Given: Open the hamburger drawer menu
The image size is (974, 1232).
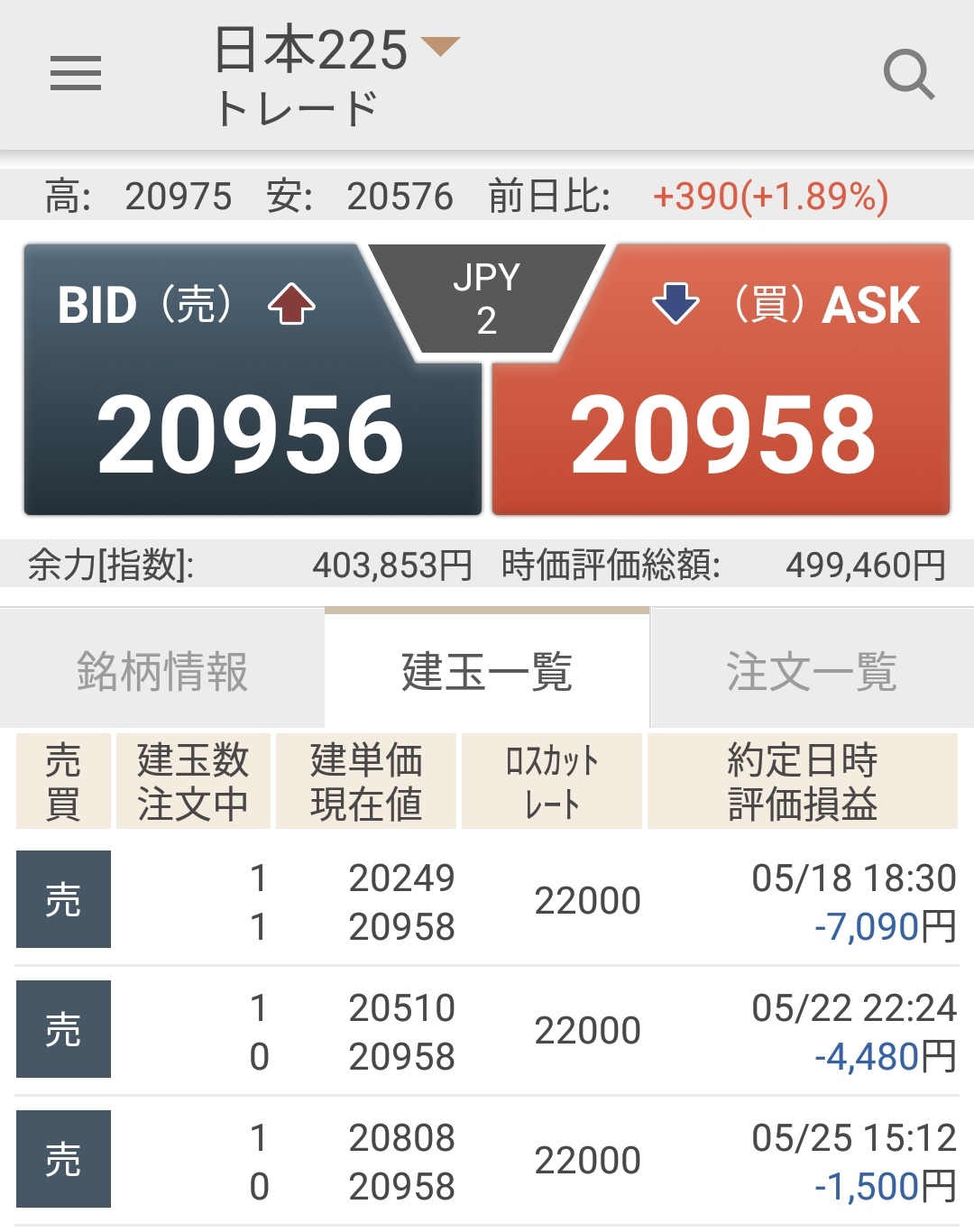Looking at the screenshot, I should pos(76,73).
